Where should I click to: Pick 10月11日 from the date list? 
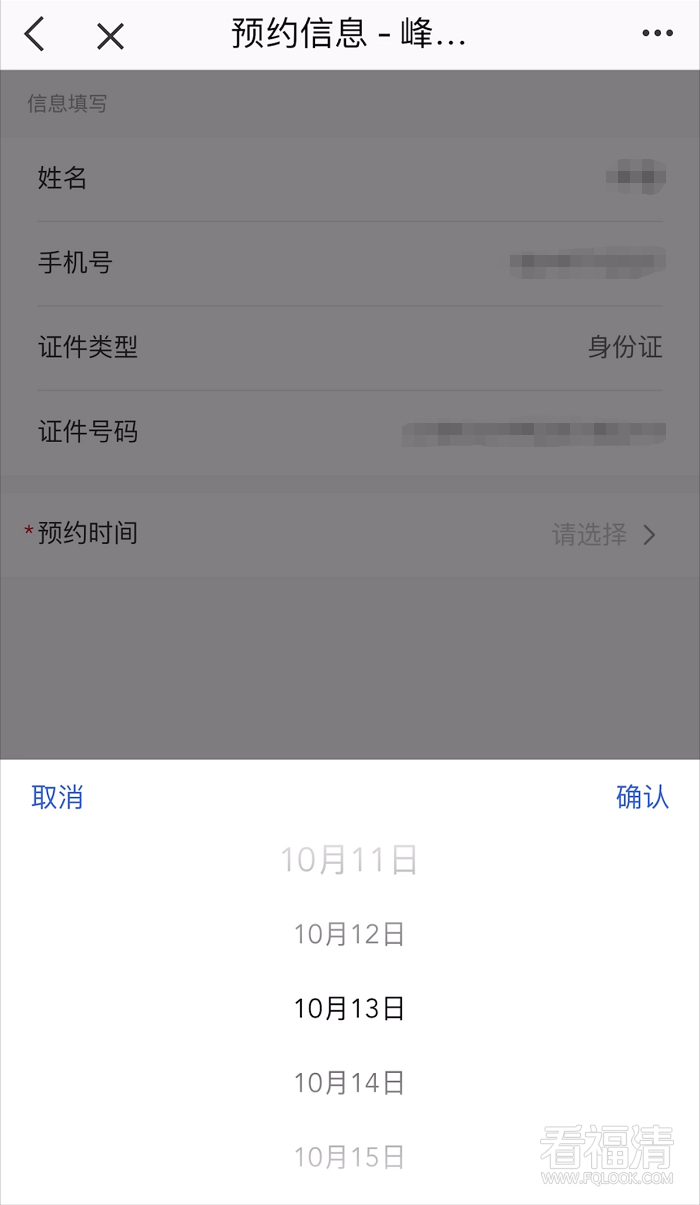(x=349, y=860)
